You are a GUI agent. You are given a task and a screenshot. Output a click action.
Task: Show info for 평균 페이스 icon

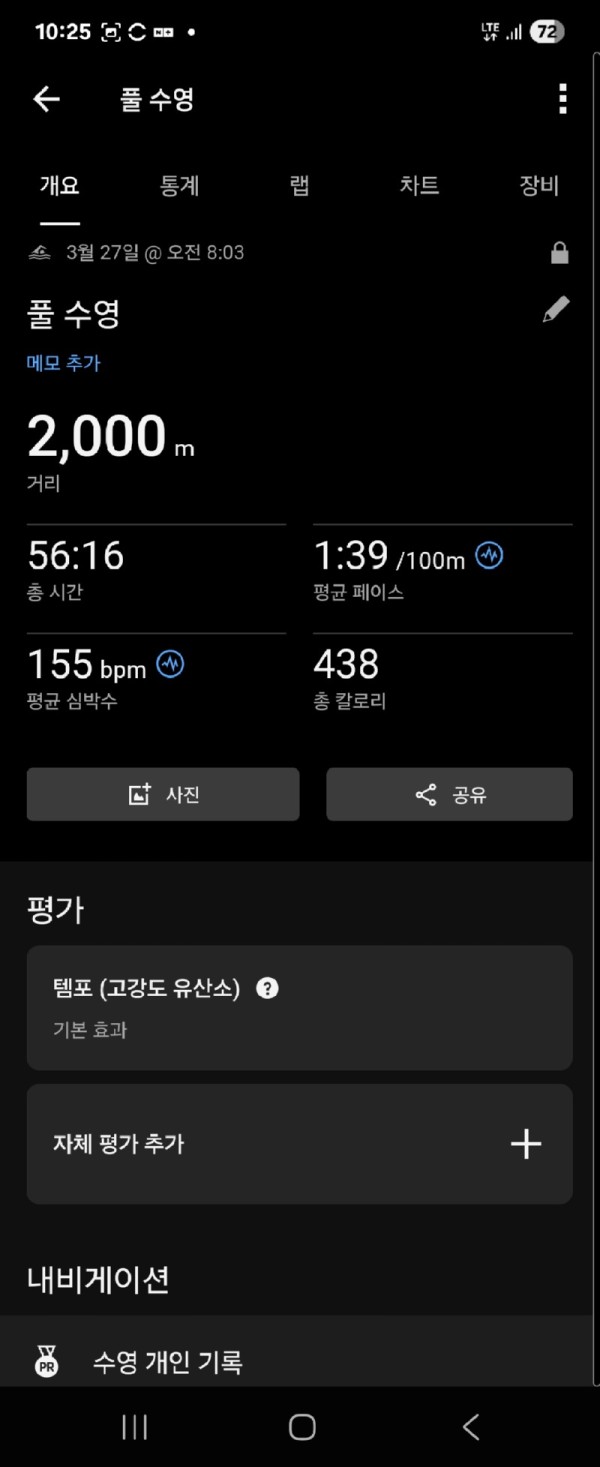point(489,556)
